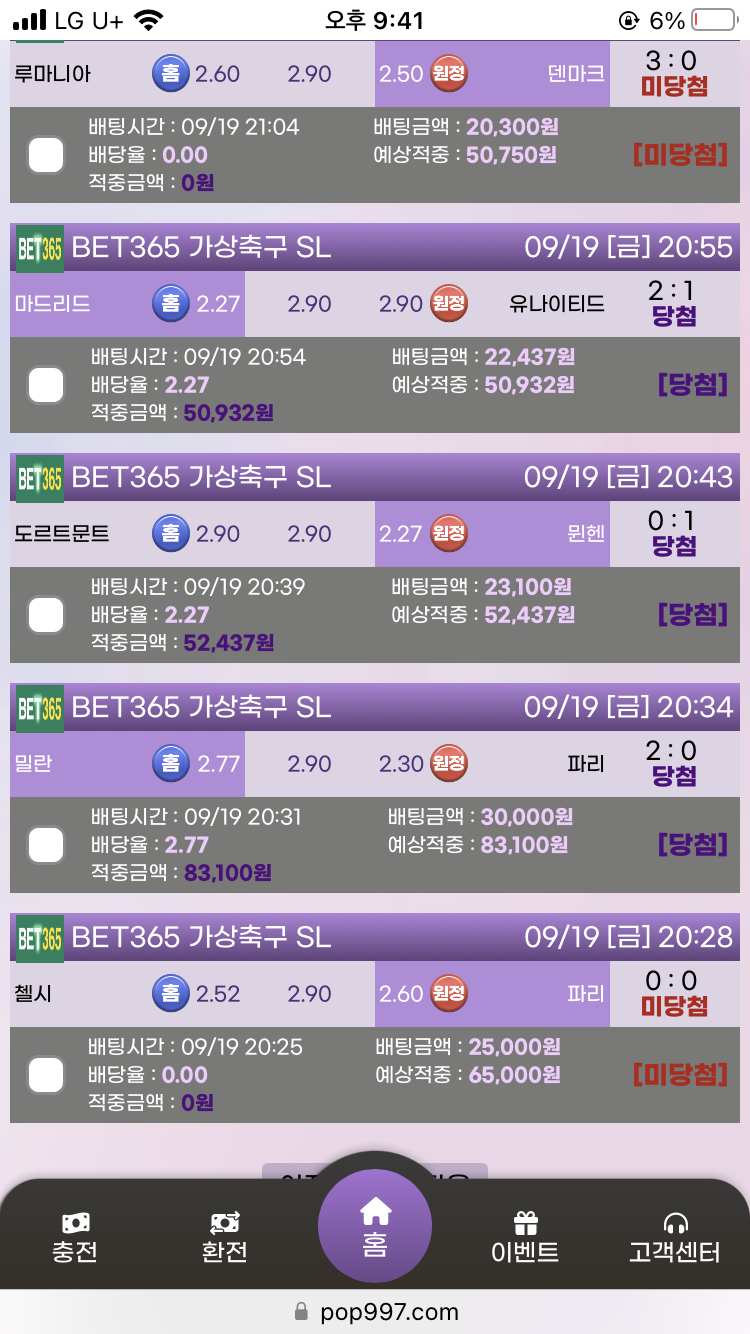Select checkbox for 루마니아 vs 덴마크 bet
This screenshot has width=750, height=1334.
click(46, 155)
